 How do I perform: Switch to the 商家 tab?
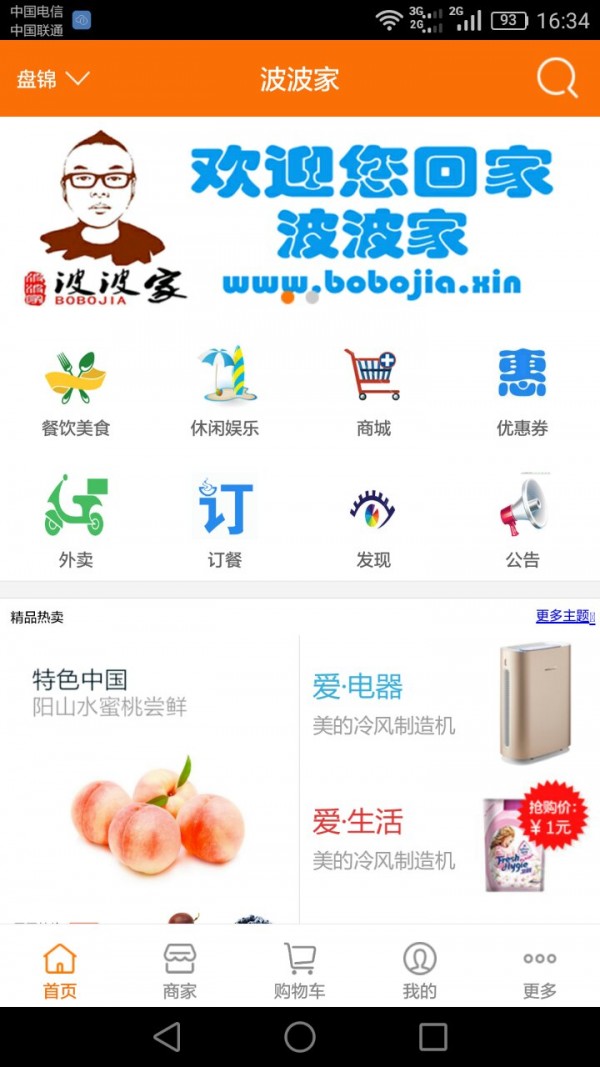coord(180,971)
